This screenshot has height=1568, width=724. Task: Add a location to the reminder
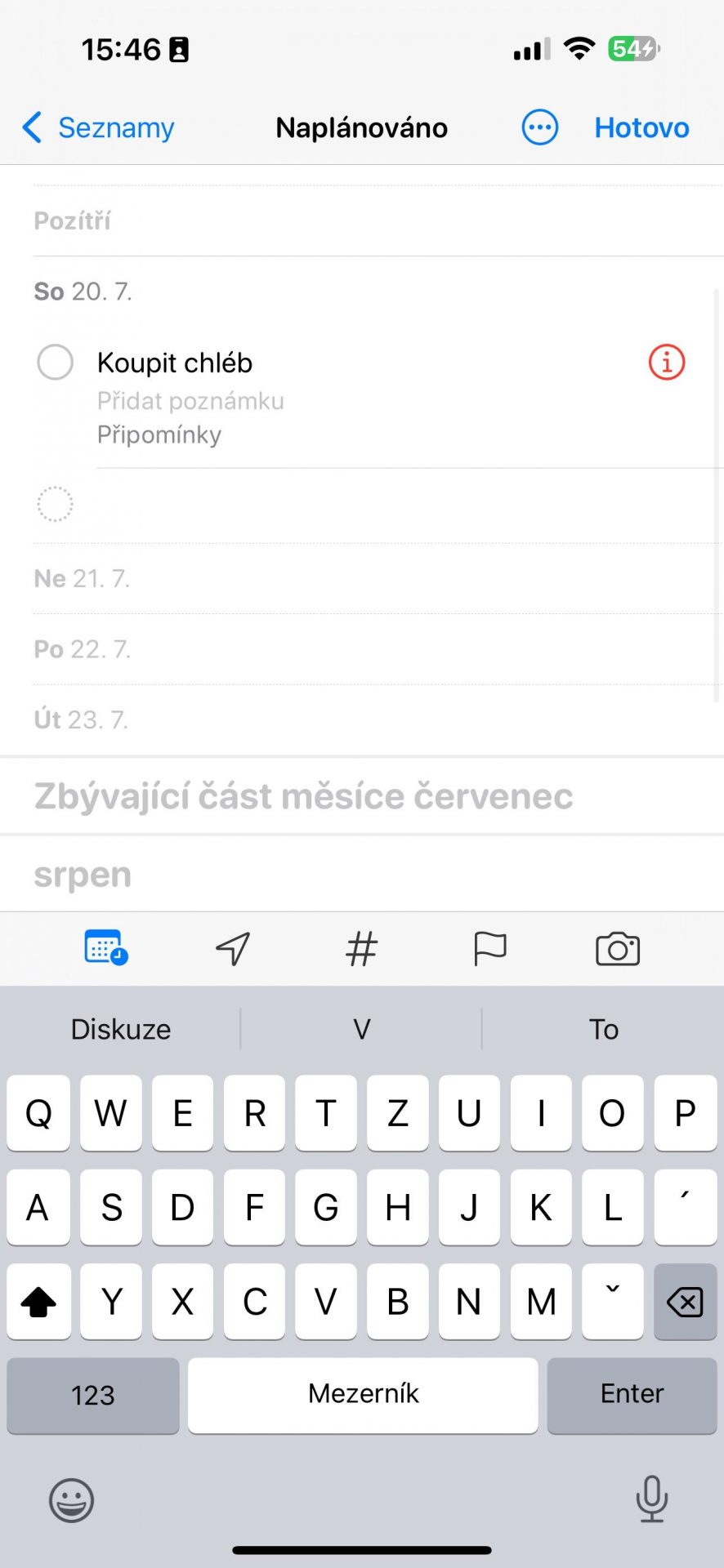pos(233,949)
